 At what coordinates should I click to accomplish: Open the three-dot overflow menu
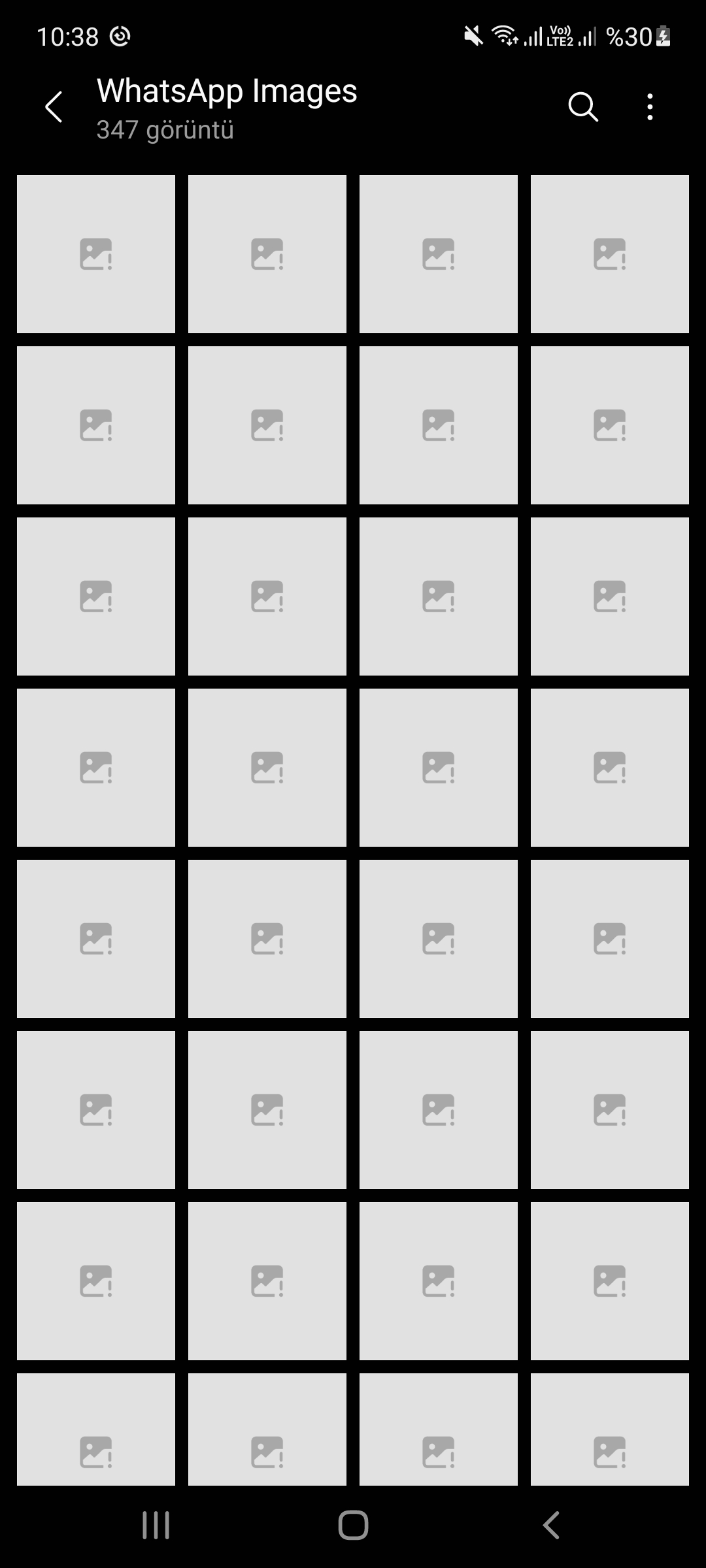pyautogui.click(x=650, y=106)
